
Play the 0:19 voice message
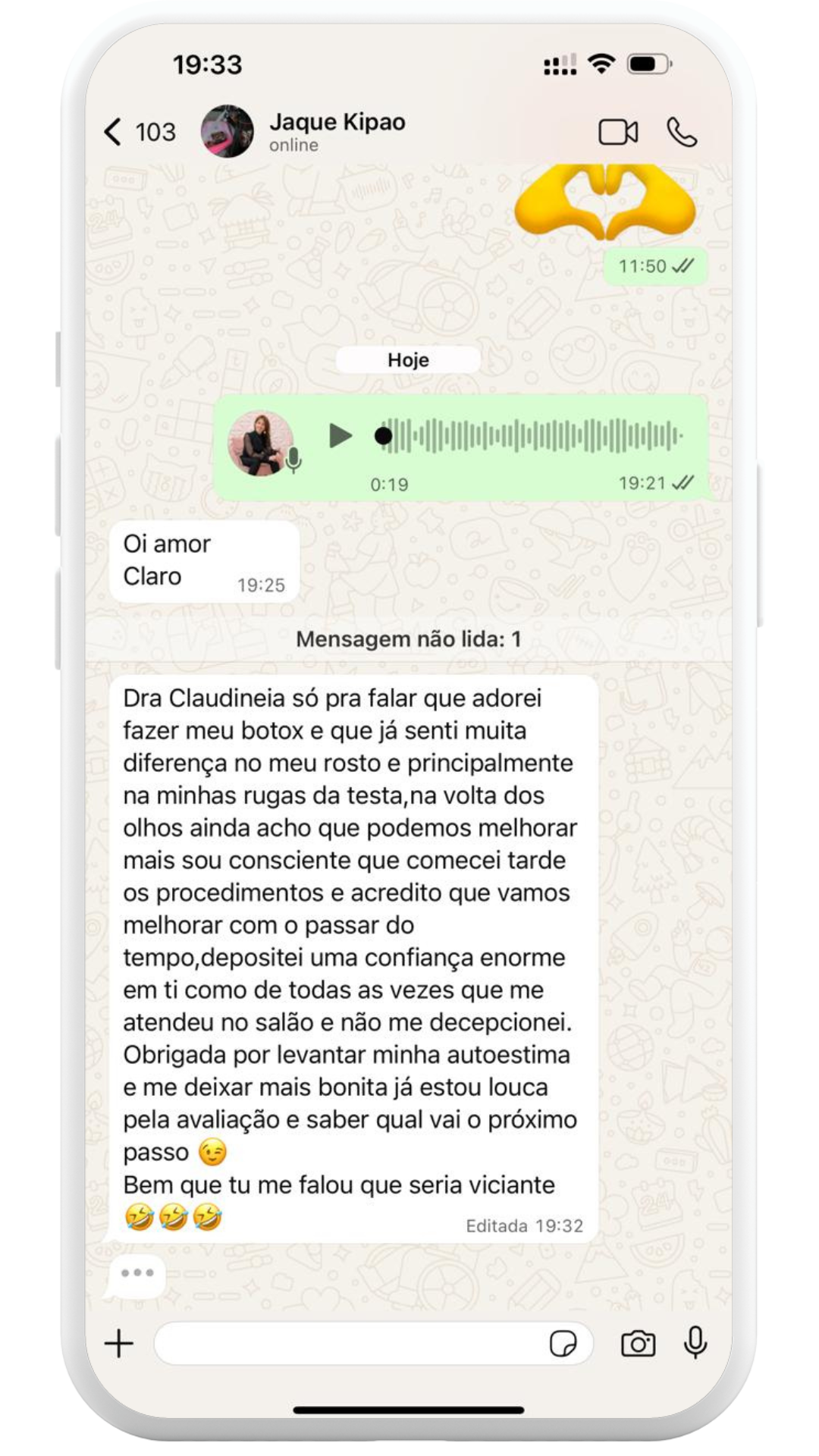coord(340,435)
